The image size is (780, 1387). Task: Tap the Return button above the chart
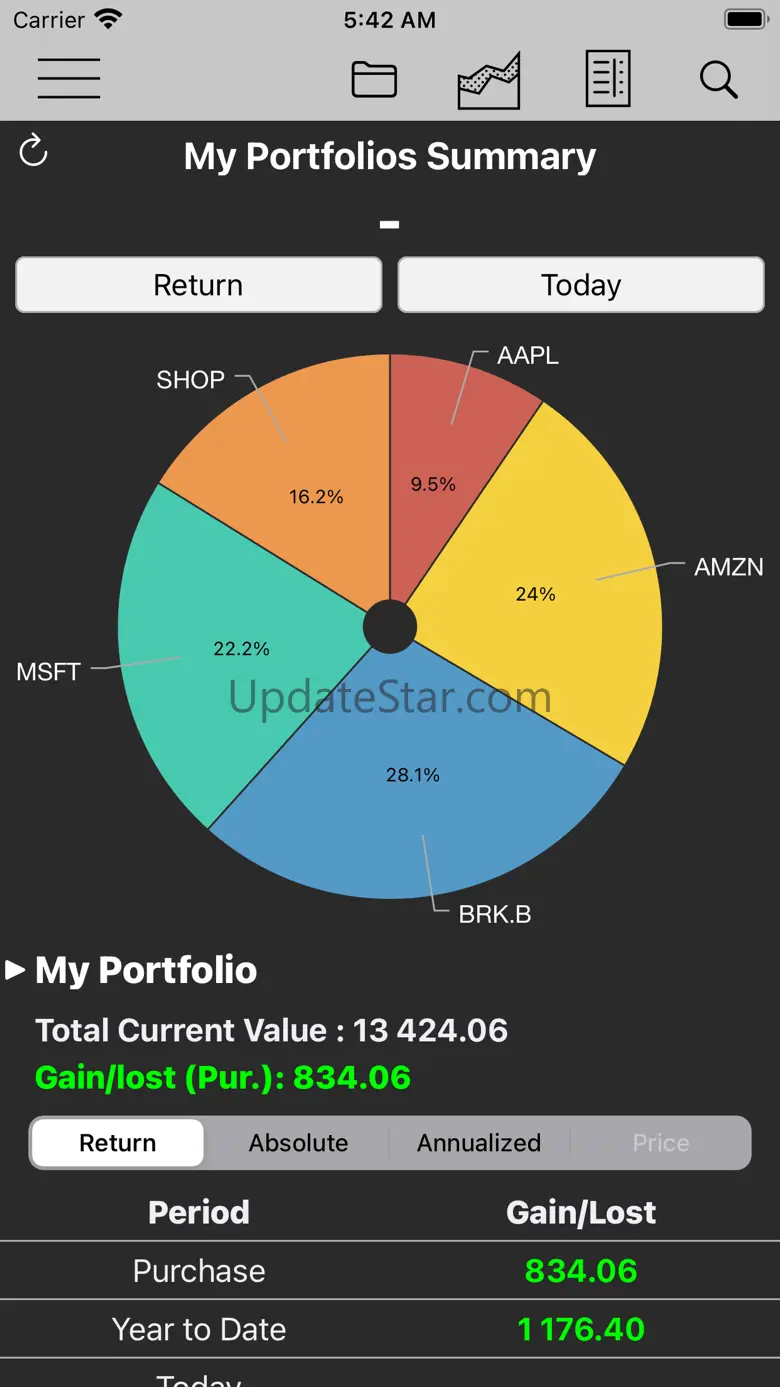199,285
